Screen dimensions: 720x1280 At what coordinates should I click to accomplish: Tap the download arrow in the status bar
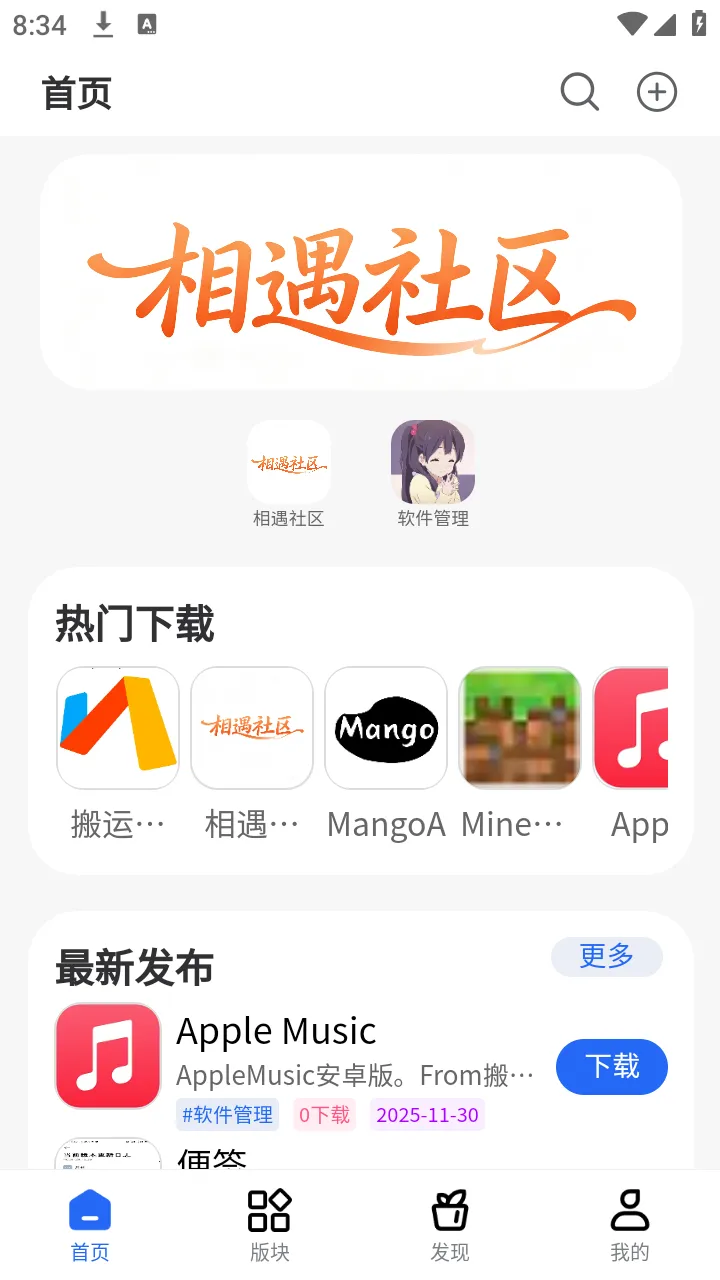(103, 24)
